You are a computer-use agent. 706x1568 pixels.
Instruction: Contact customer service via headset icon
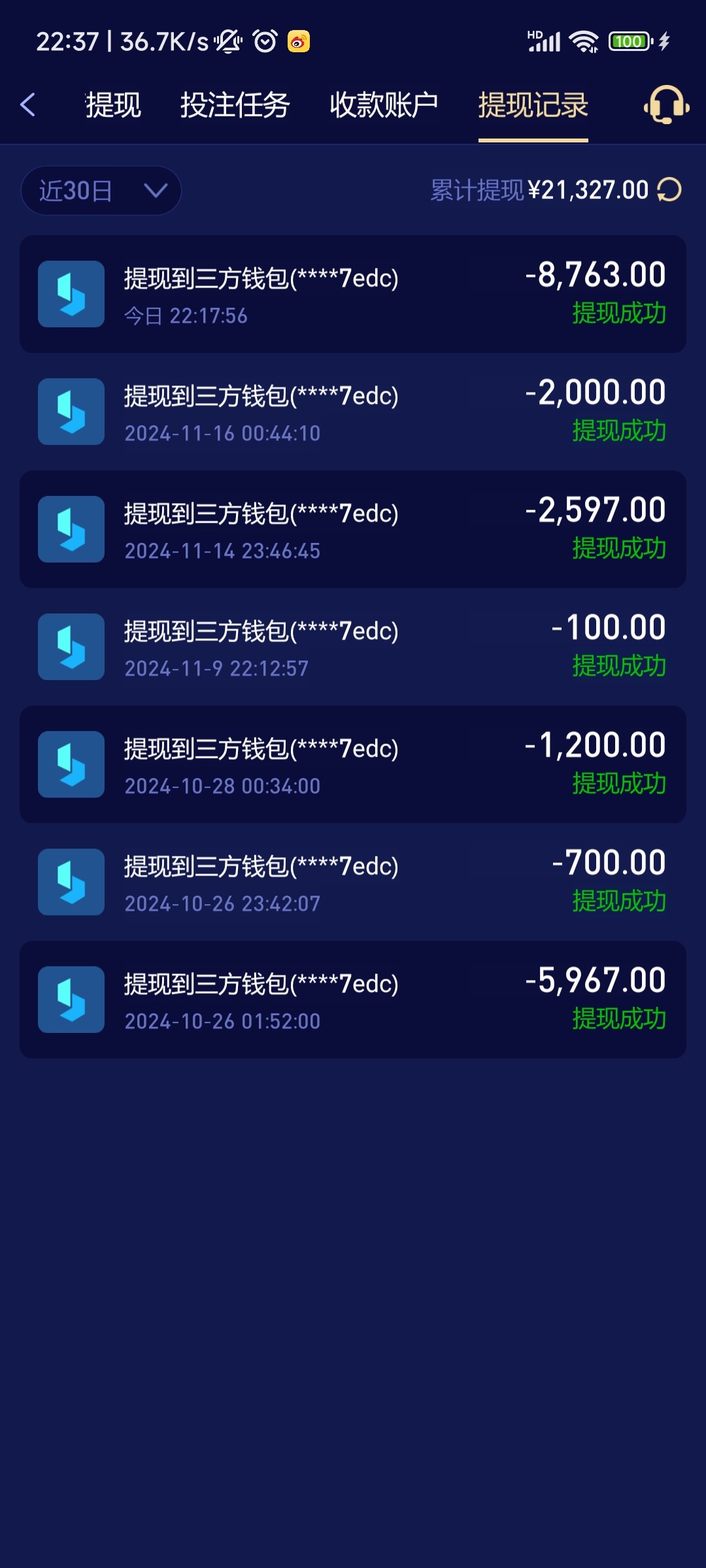coord(666,105)
